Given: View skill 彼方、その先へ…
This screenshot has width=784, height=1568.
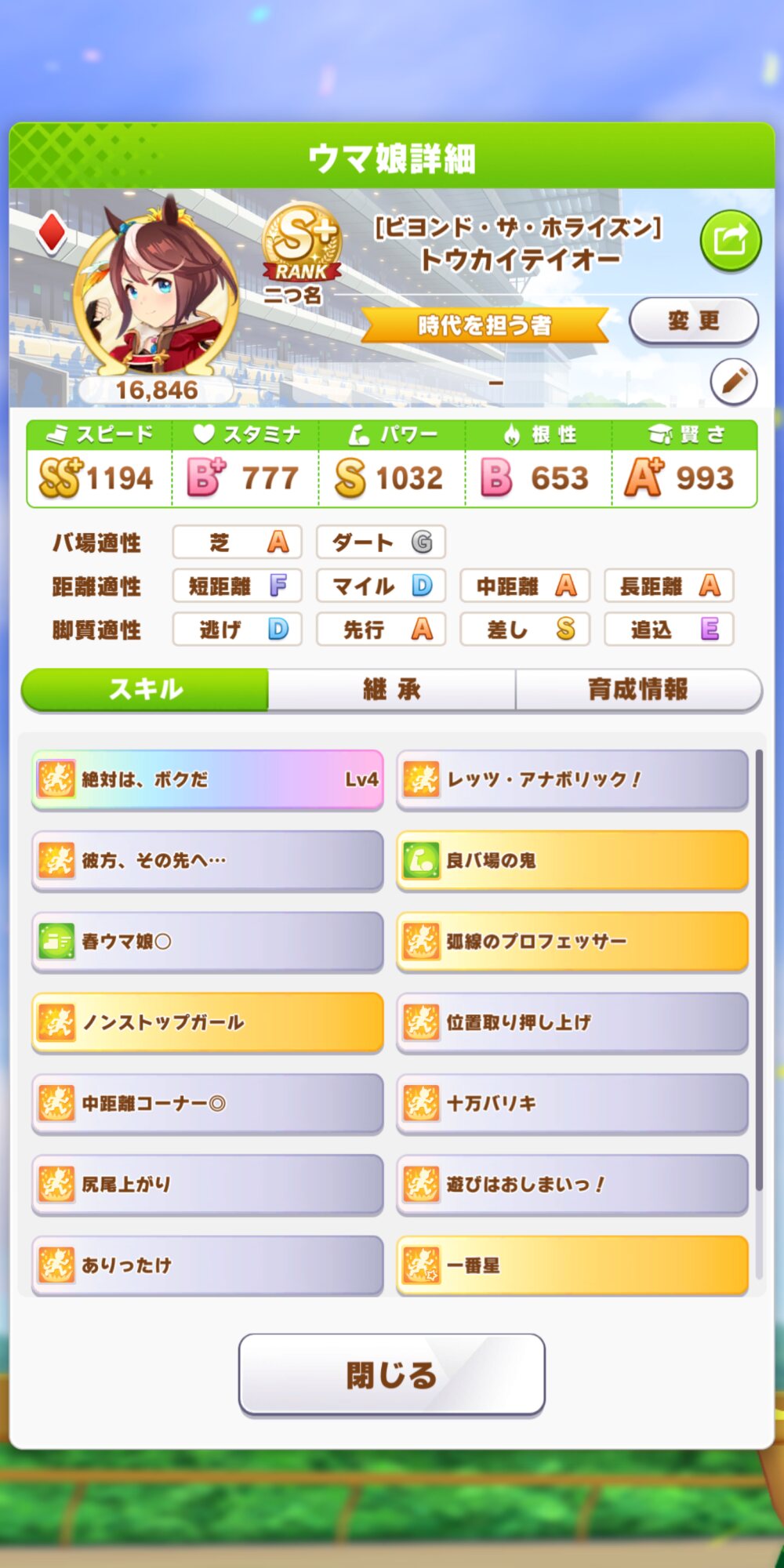Looking at the screenshot, I should point(208,860).
